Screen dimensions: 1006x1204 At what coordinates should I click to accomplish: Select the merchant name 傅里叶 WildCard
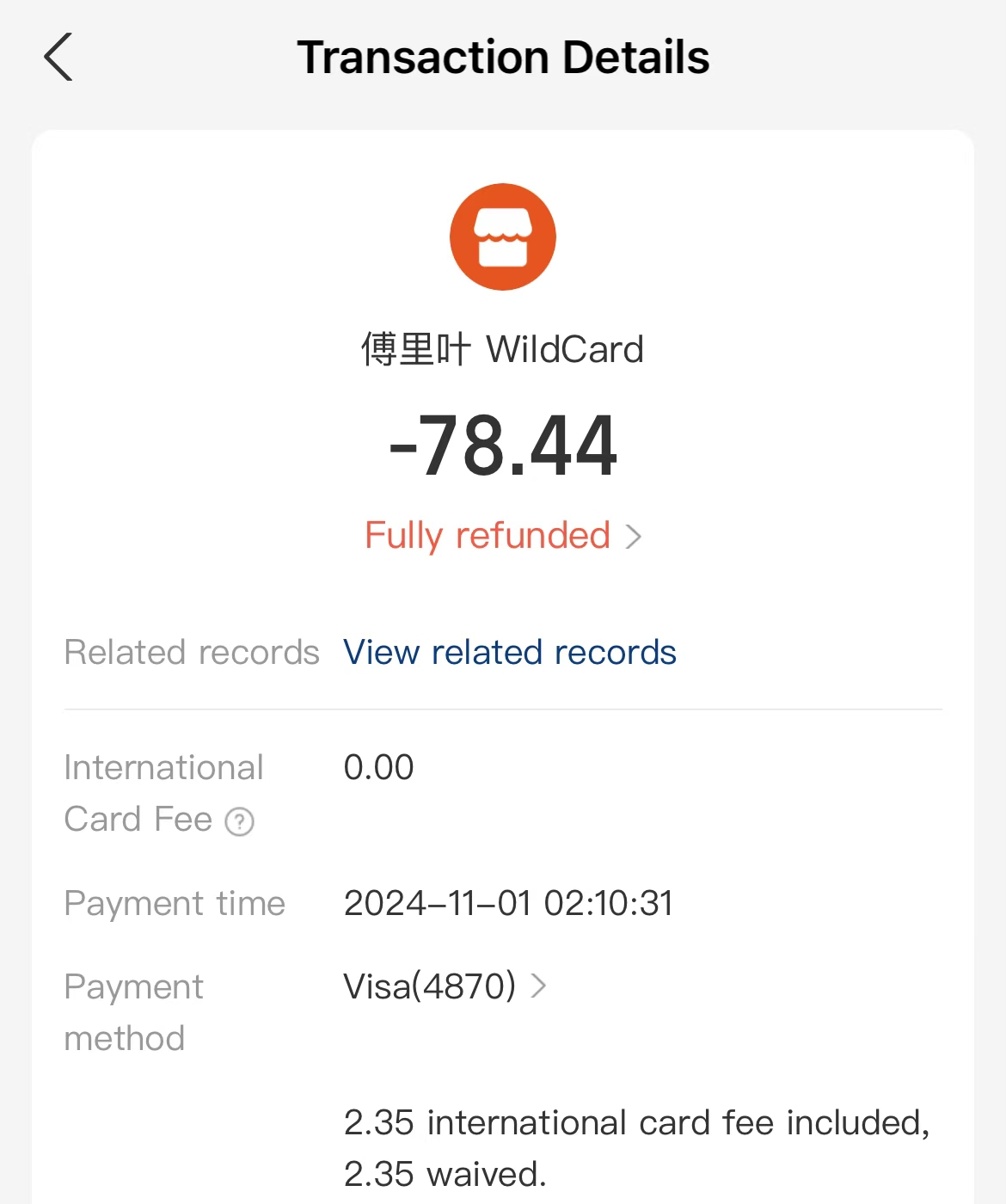[502, 349]
